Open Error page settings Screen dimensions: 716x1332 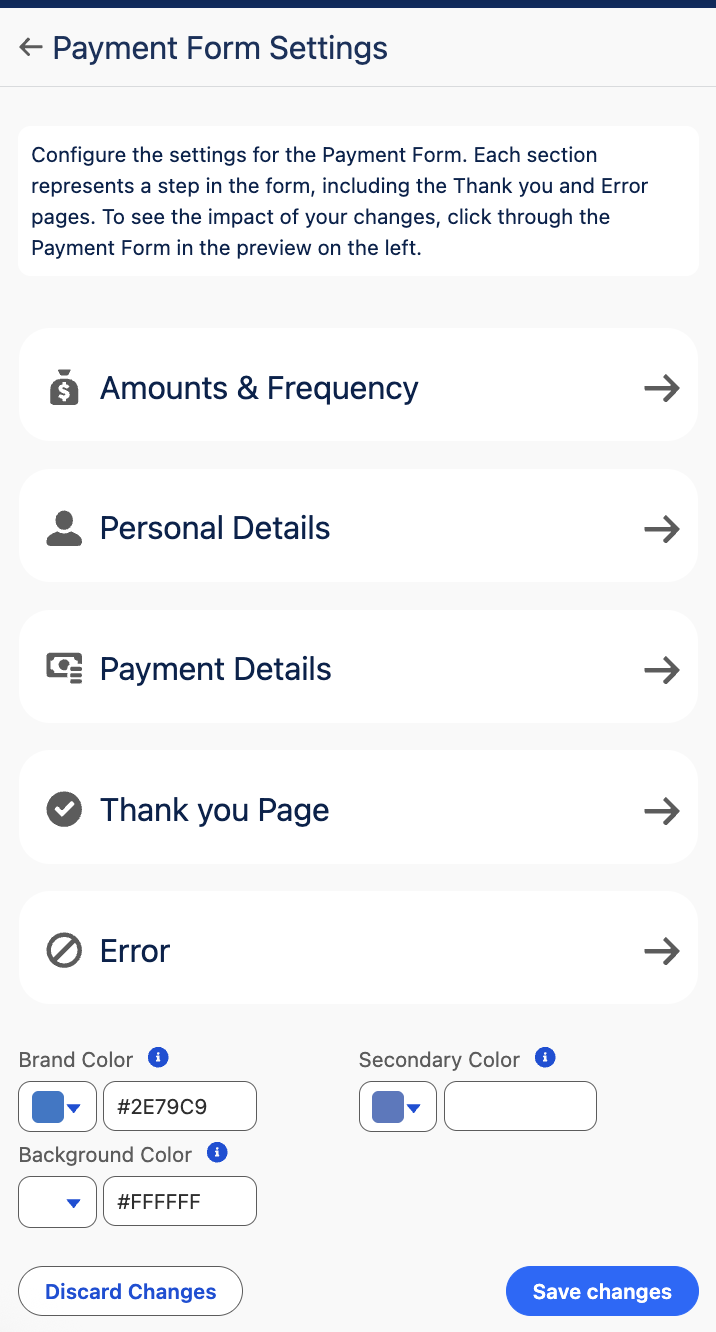pos(358,950)
